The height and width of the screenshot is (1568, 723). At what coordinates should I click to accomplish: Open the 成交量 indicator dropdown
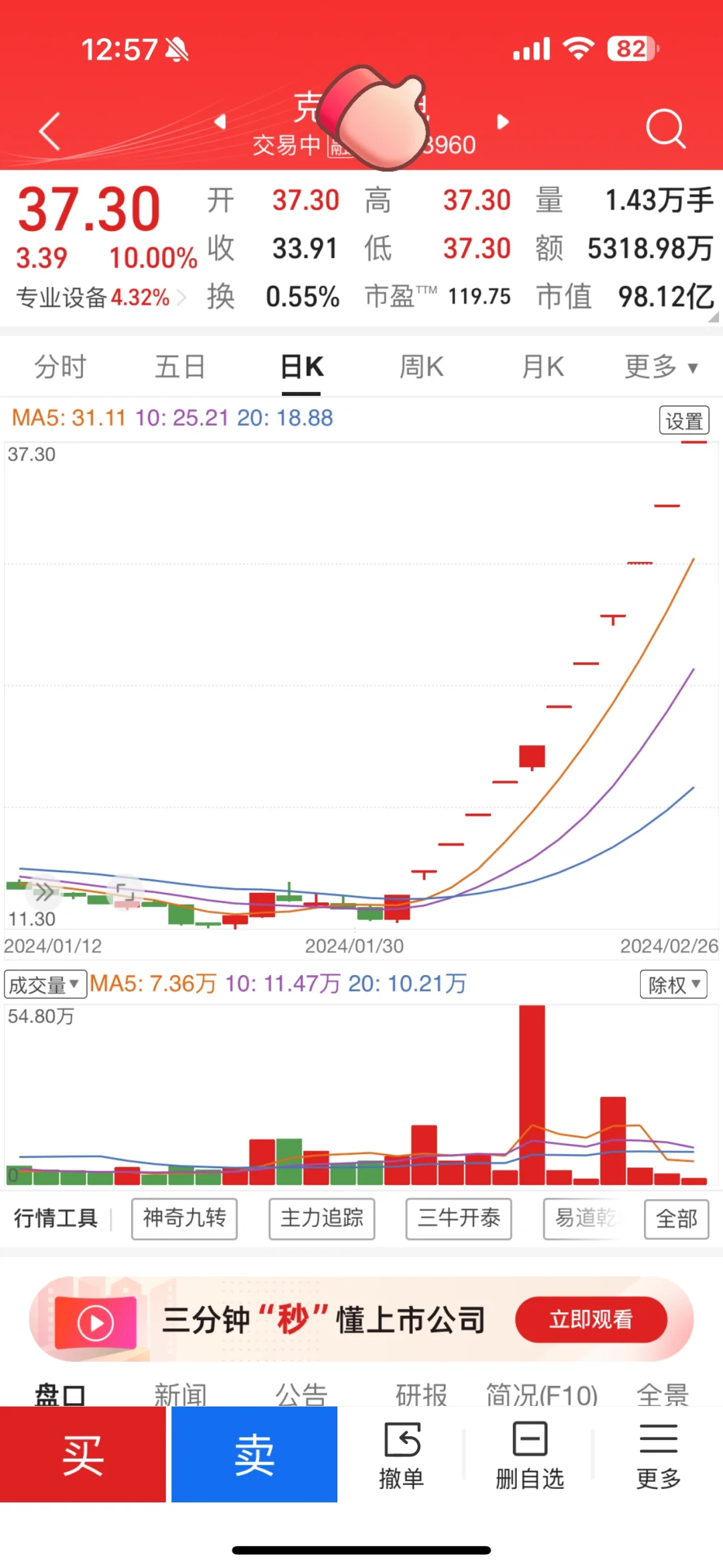pyautogui.click(x=45, y=985)
